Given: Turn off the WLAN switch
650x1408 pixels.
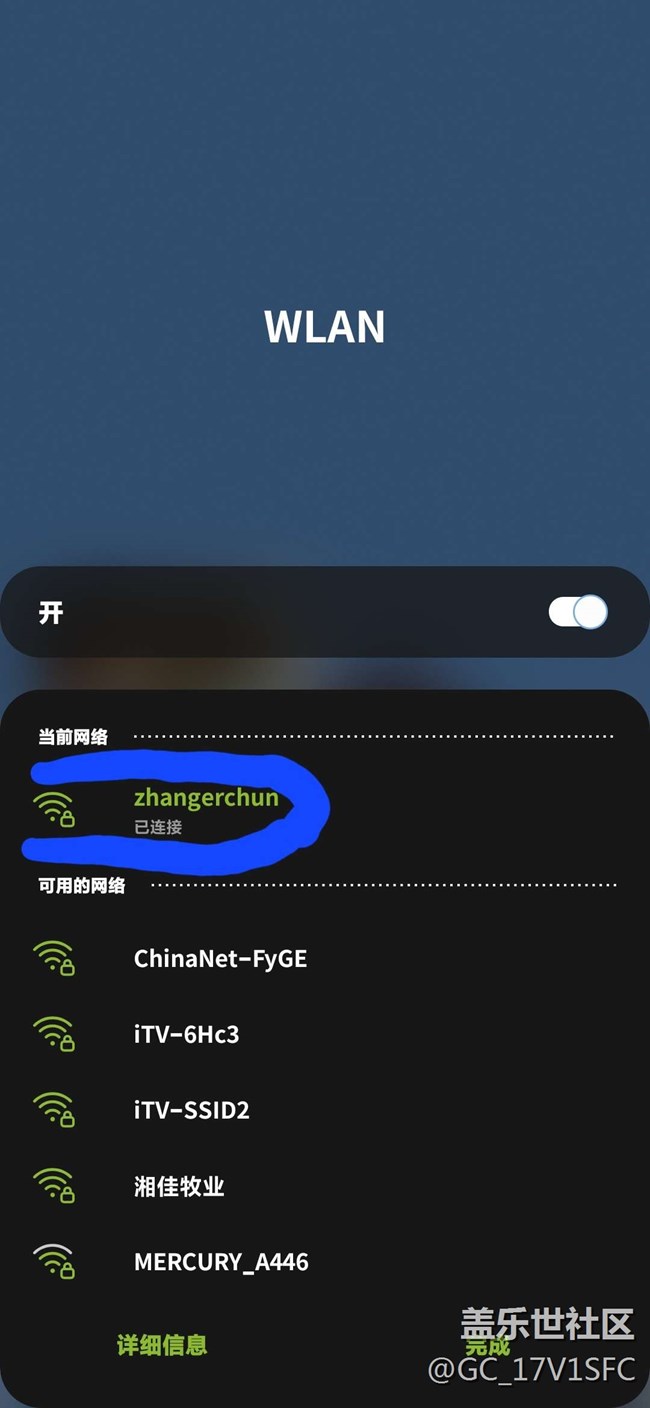Looking at the screenshot, I should pos(578,612).
